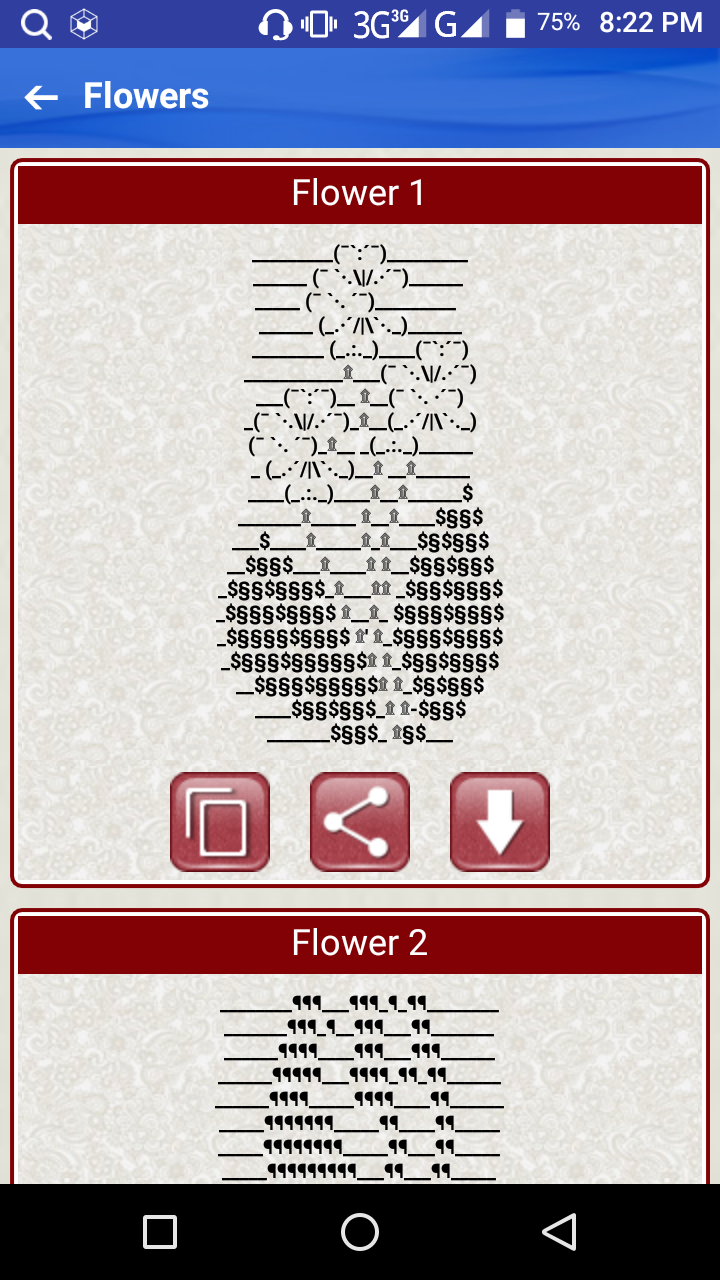Share the Flower 1 text art
720x1280 pixels.
point(360,821)
